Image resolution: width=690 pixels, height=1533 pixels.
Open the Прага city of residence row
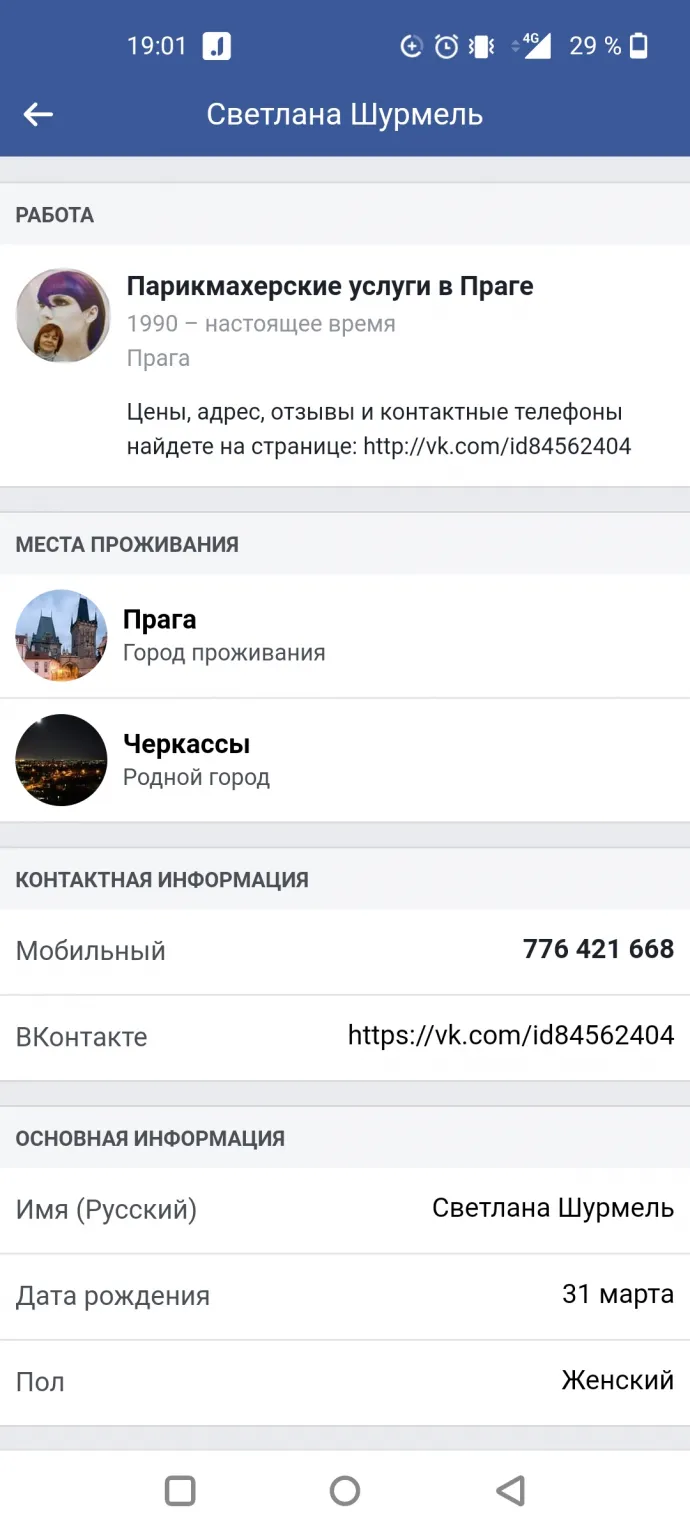tap(345, 636)
